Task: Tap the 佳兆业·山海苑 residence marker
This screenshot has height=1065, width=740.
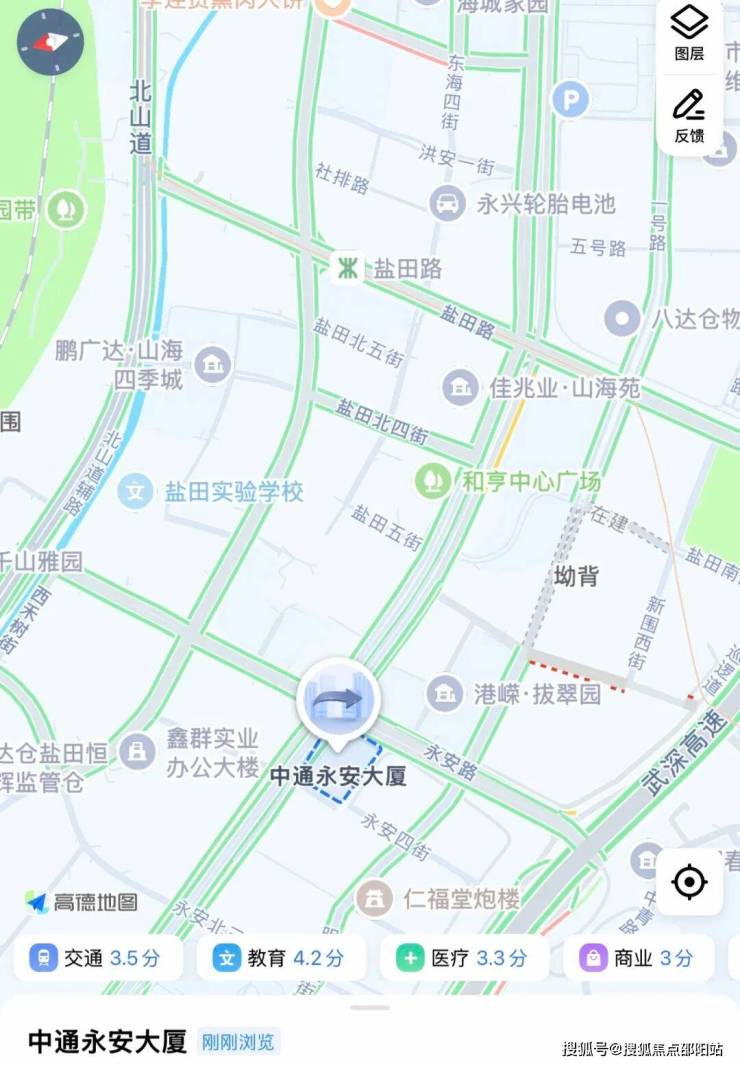Action: [x=460, y=387]
